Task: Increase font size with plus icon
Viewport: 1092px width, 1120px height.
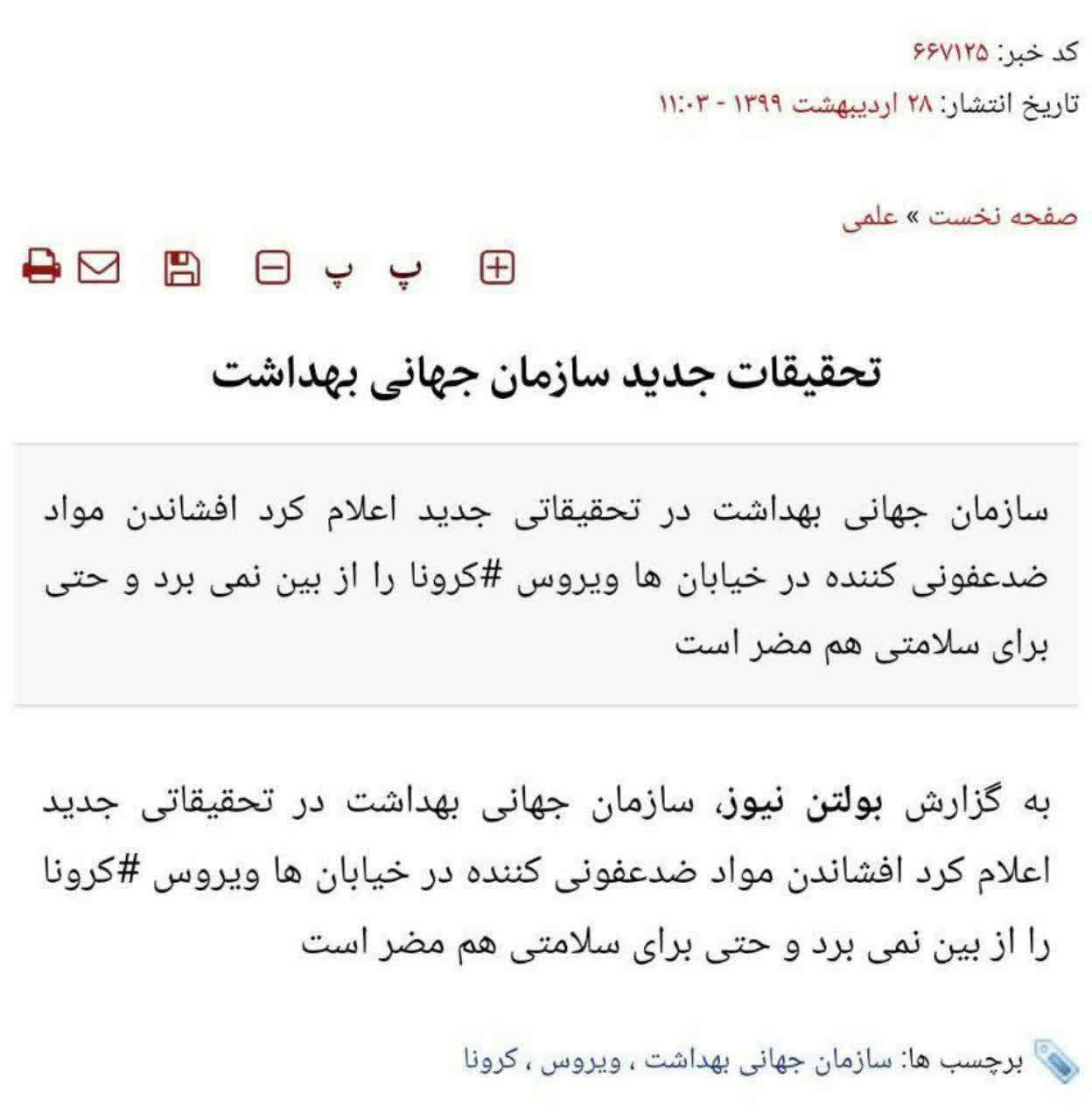Action: tap(497, 268)
